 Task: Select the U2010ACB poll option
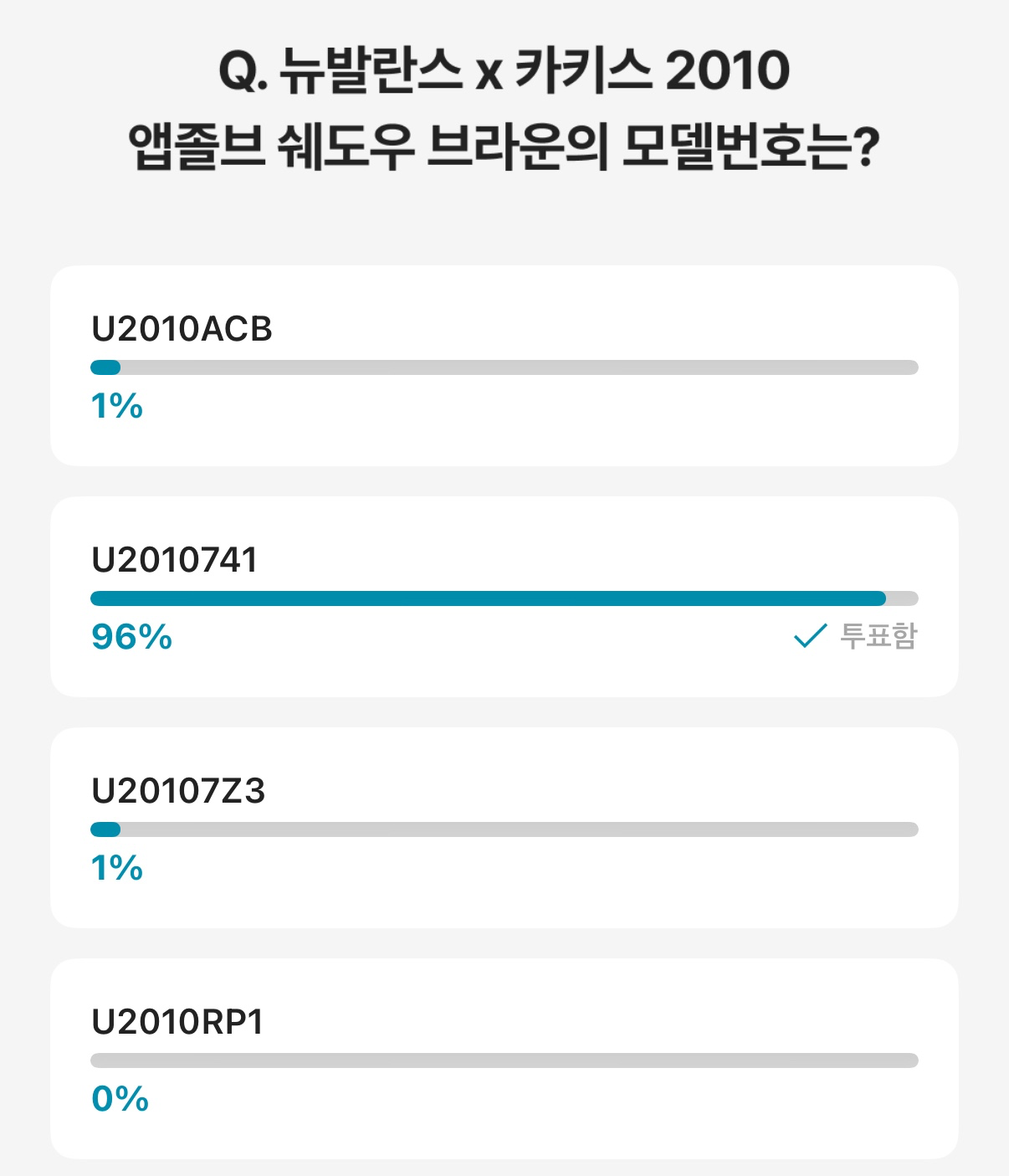[504, 366]
